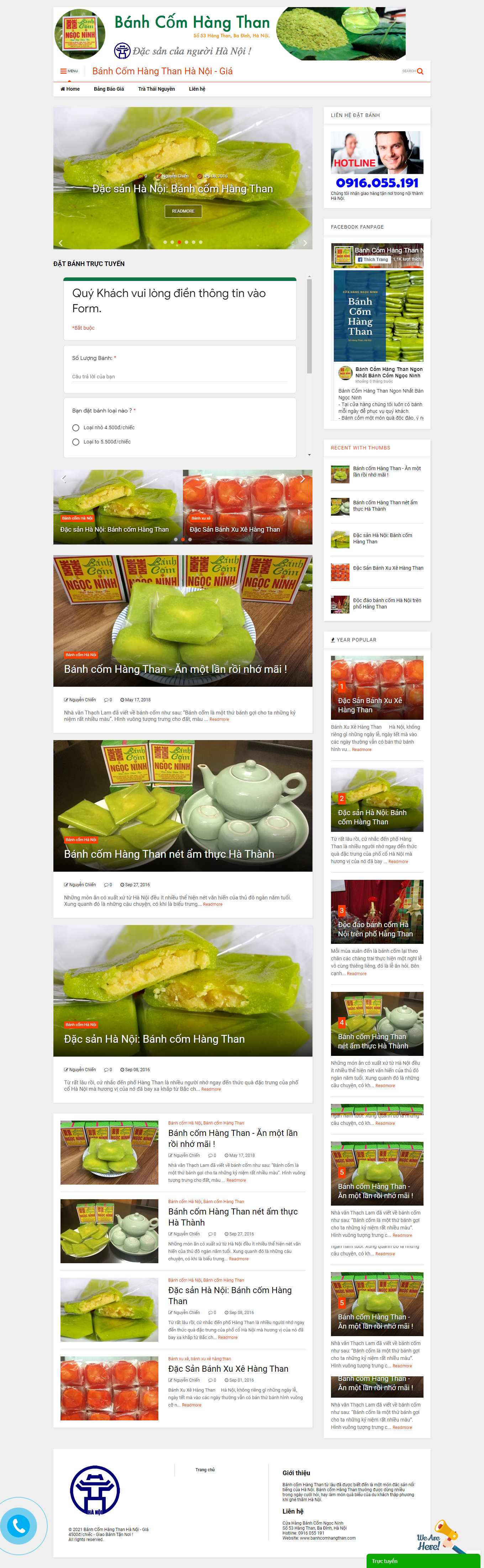The image size is (484, 1568).
Task: Open the Bảng Báo Giá page
Action: pos(109,89)
